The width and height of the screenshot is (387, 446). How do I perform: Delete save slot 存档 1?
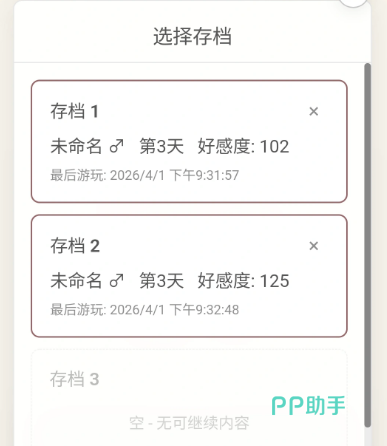click(313, 111)
